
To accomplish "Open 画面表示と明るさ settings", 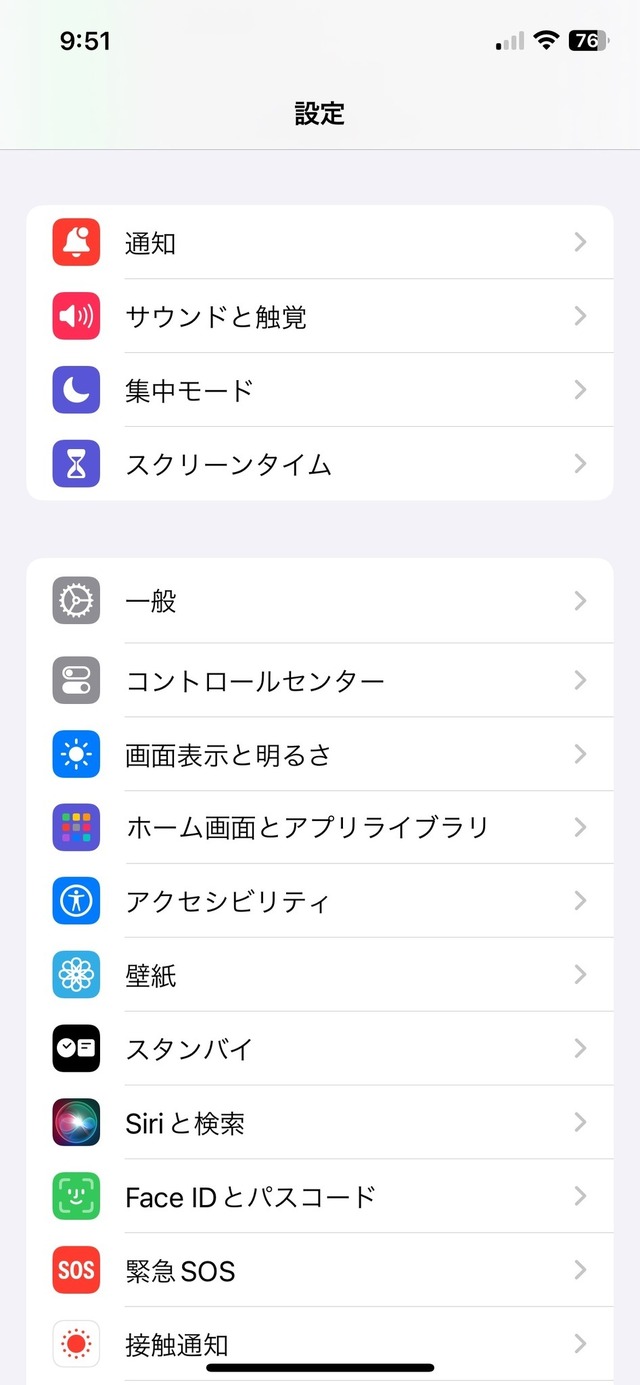I will [x=319, y=754].
